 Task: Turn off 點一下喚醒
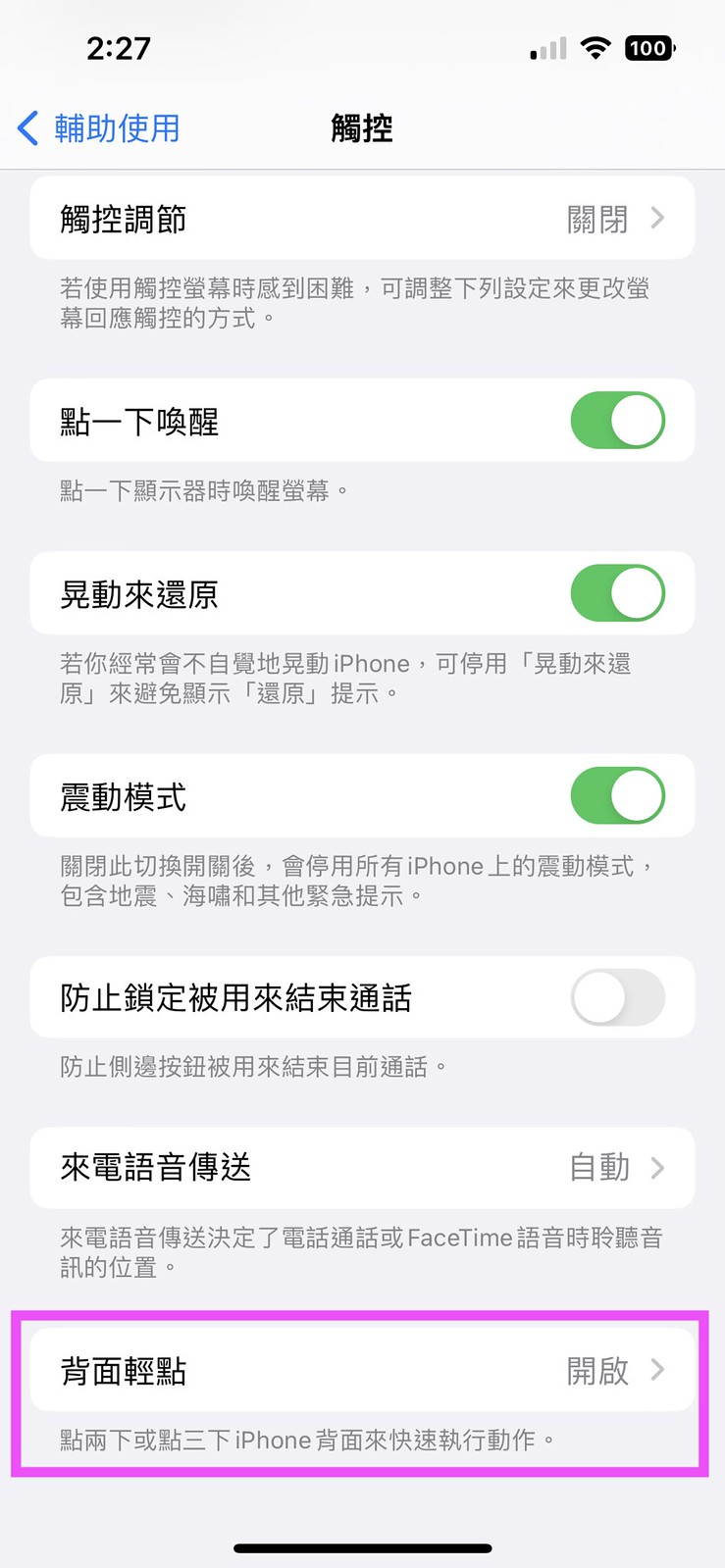[617, 421]
